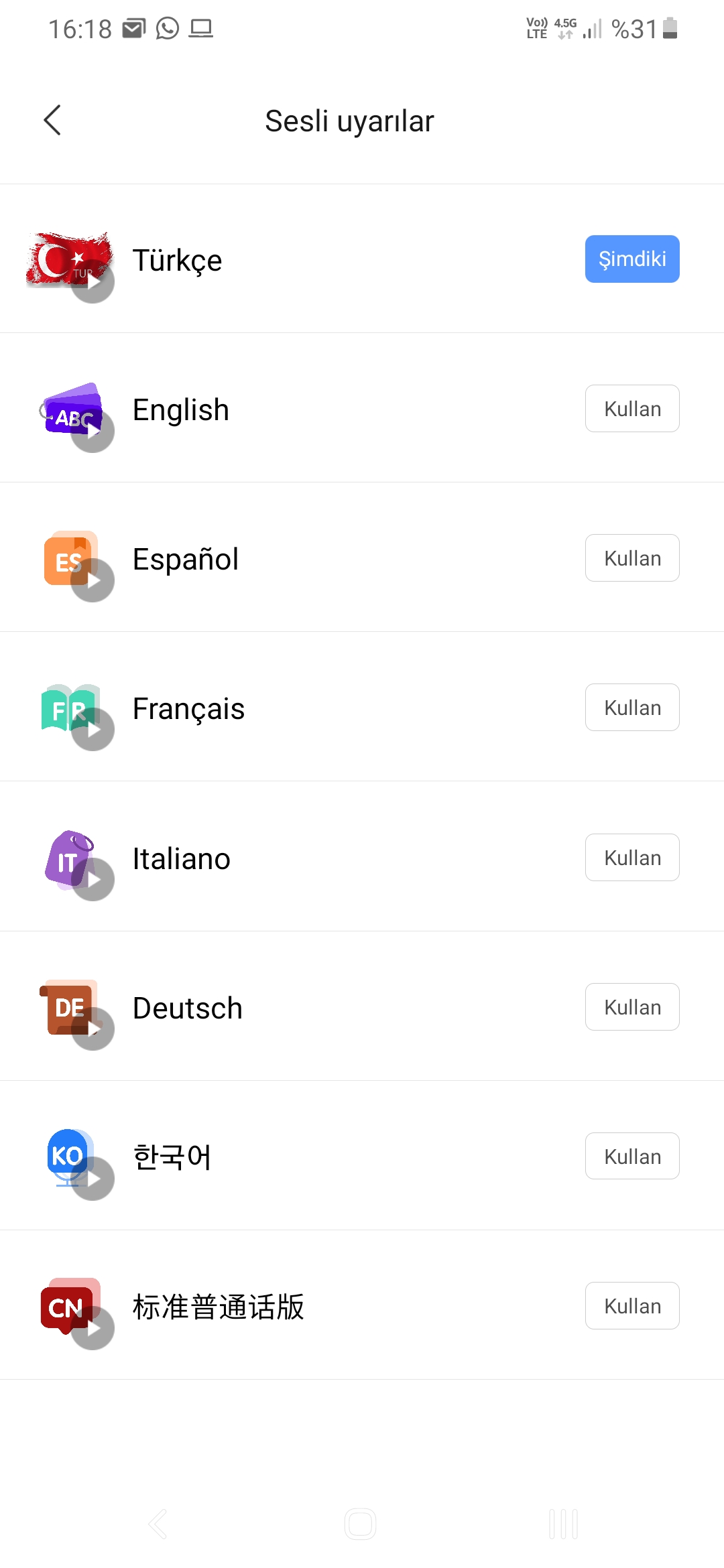The height and width of the screenshot is (1568, 724).
Task: Select Kullan for 标准普通话版
Action: [x=632, y=1305]
